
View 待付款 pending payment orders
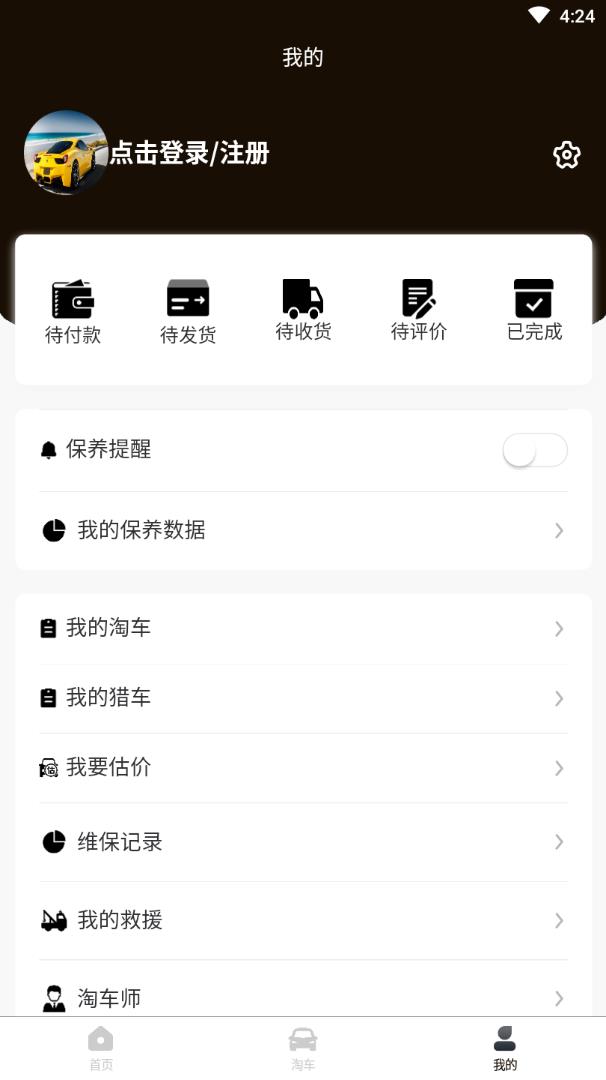pyautogui.click(x=73, y=312)
